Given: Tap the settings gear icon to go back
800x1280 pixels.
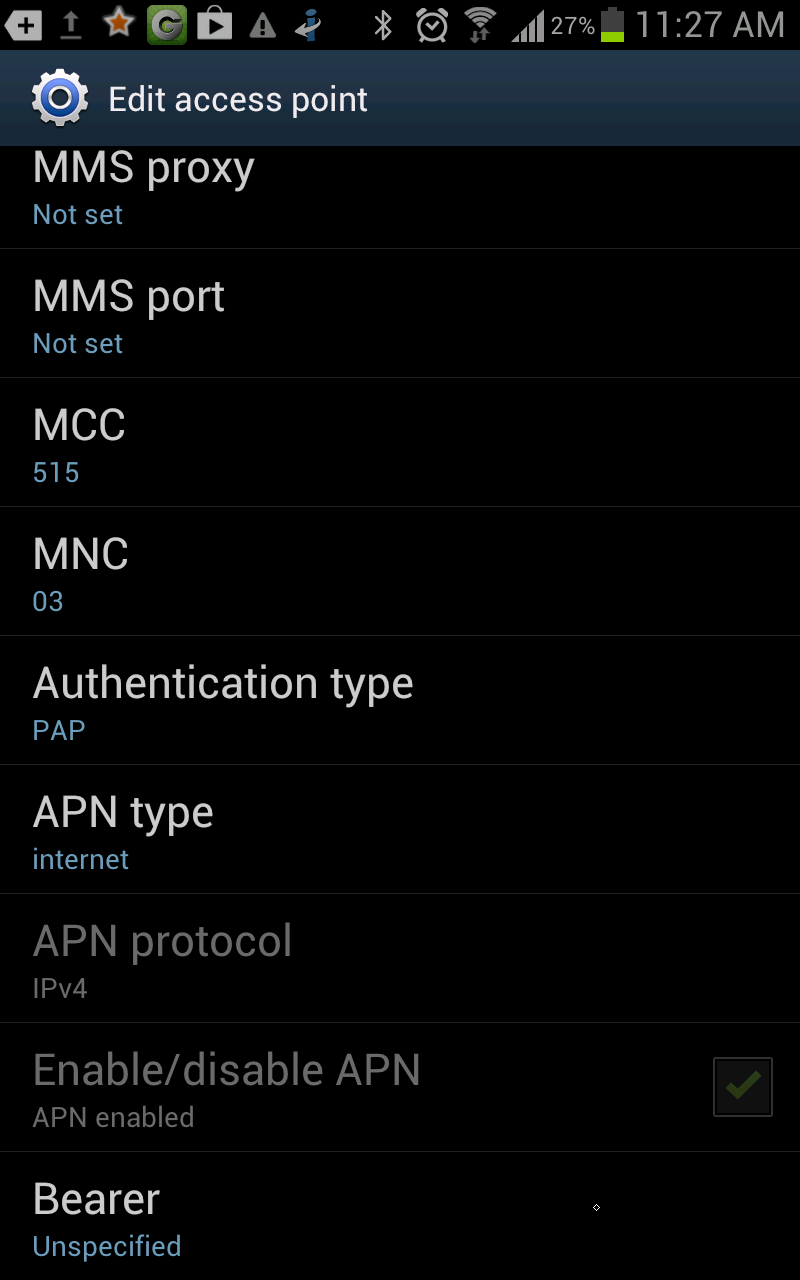Looking at the screenshot, I should [x=60, y=98].
